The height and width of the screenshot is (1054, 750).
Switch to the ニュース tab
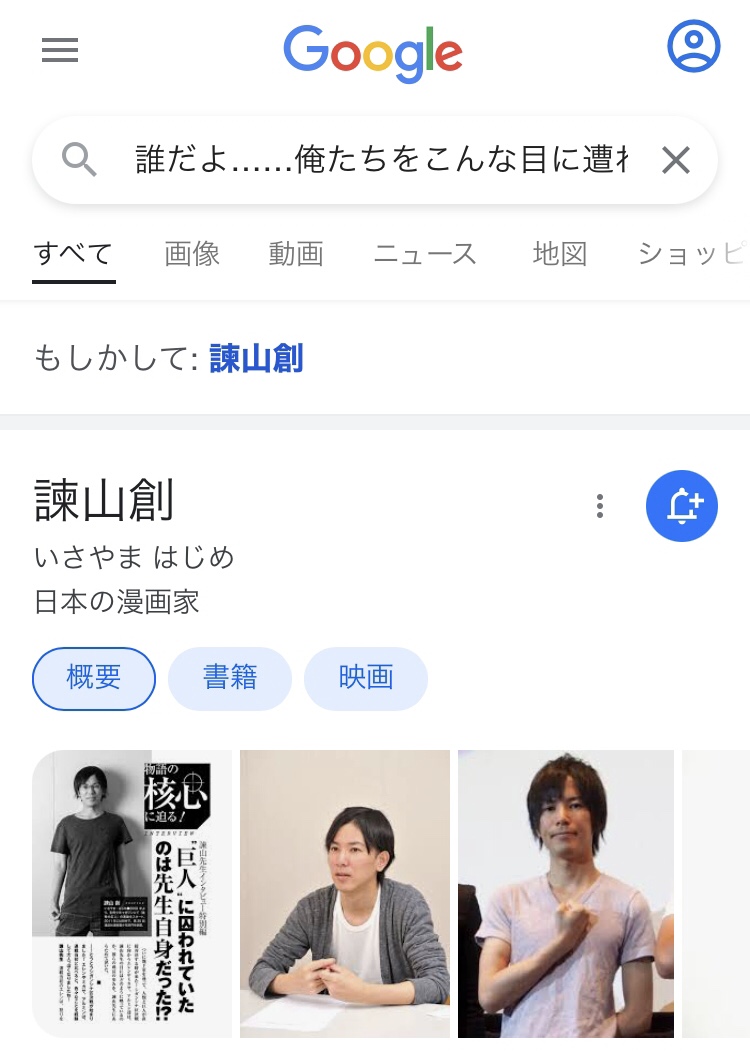[x=425, y=254]
